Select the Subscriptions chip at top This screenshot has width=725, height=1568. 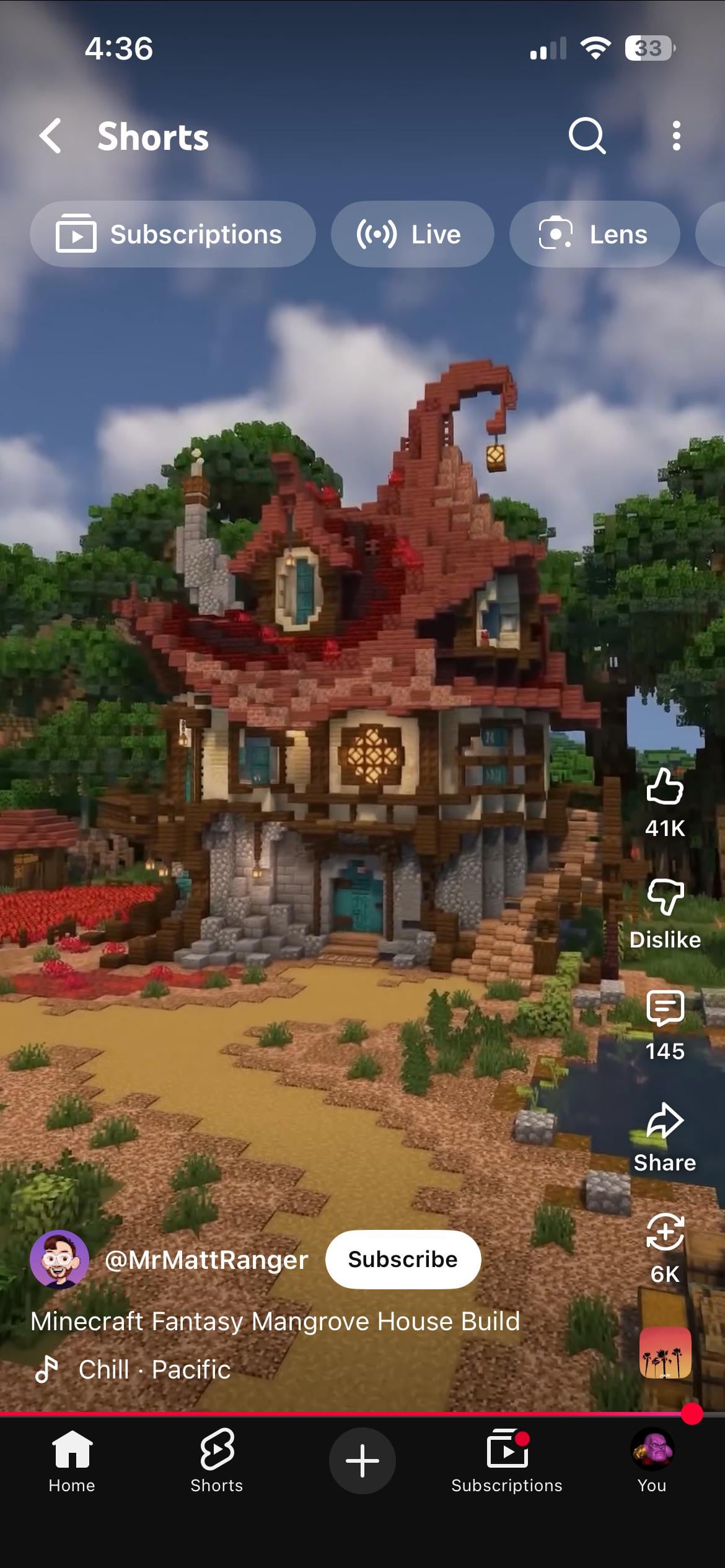tap(172, 235)
